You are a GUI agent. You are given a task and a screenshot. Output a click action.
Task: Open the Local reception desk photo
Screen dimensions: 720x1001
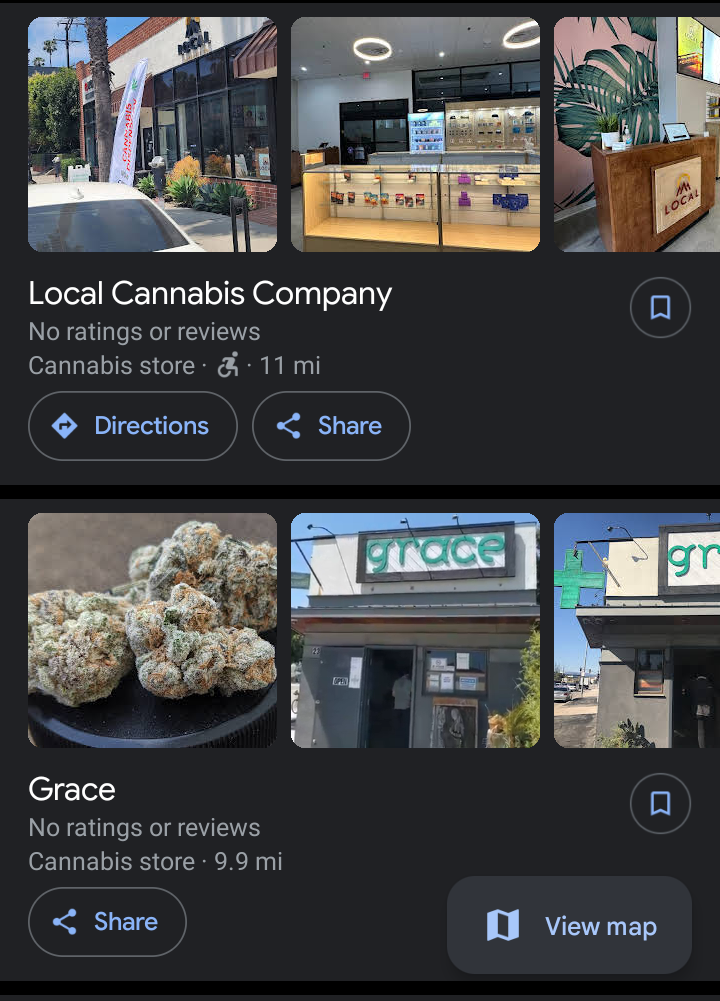click(637, 134)
